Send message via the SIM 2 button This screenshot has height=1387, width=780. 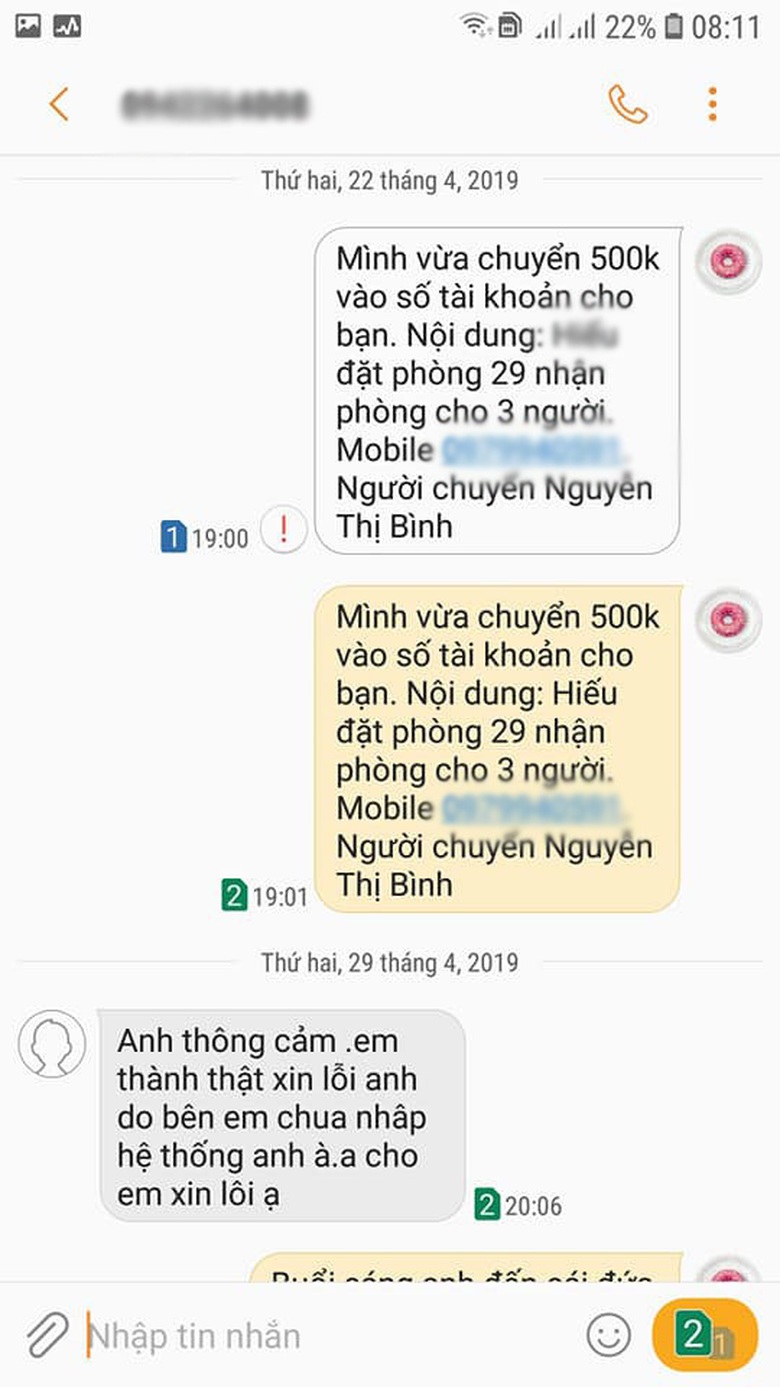(704, 1336)
